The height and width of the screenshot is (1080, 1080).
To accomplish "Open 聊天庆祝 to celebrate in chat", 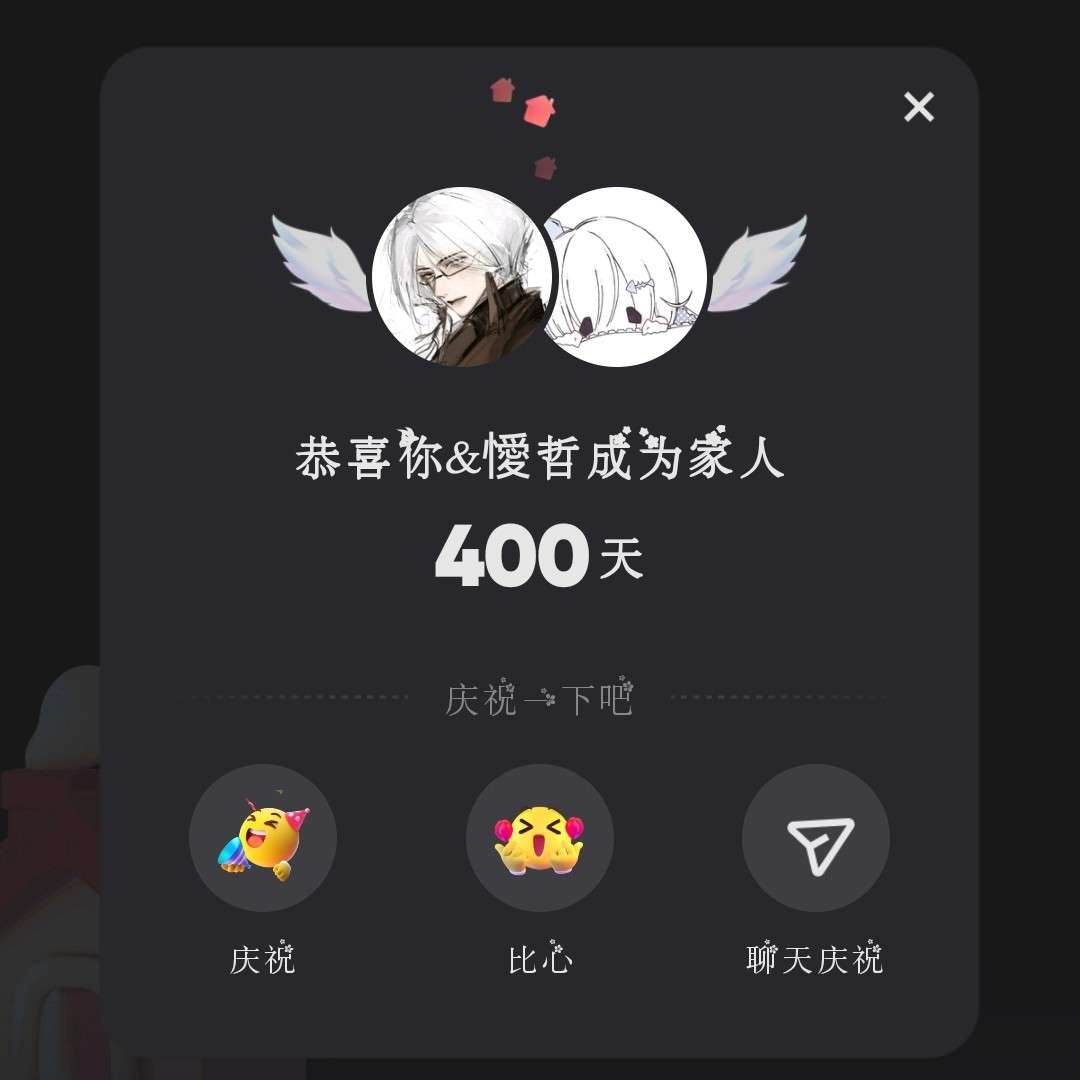I will [x=816, y=838].
